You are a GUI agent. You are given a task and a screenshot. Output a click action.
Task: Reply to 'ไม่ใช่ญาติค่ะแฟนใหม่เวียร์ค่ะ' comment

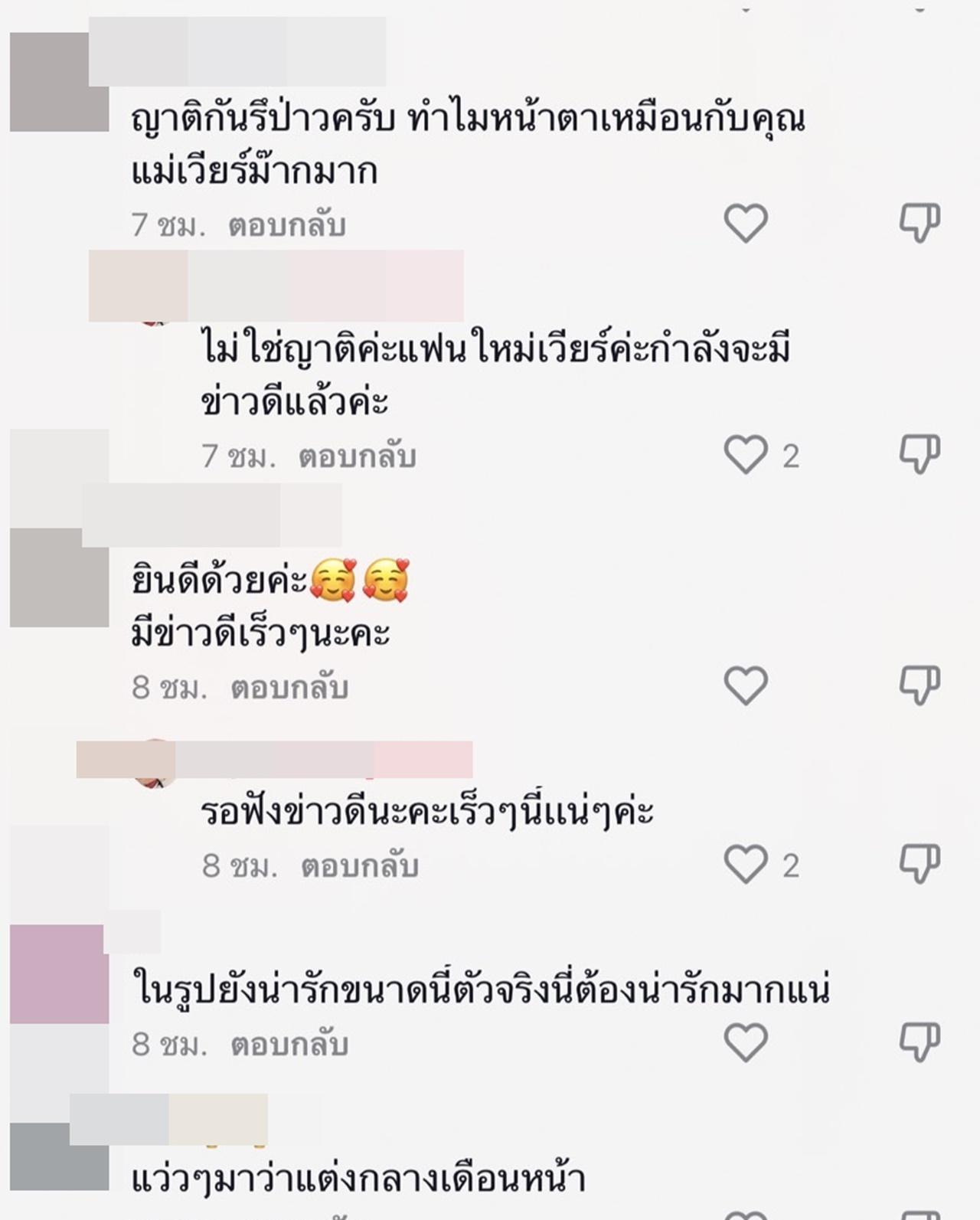pos(357,456)
